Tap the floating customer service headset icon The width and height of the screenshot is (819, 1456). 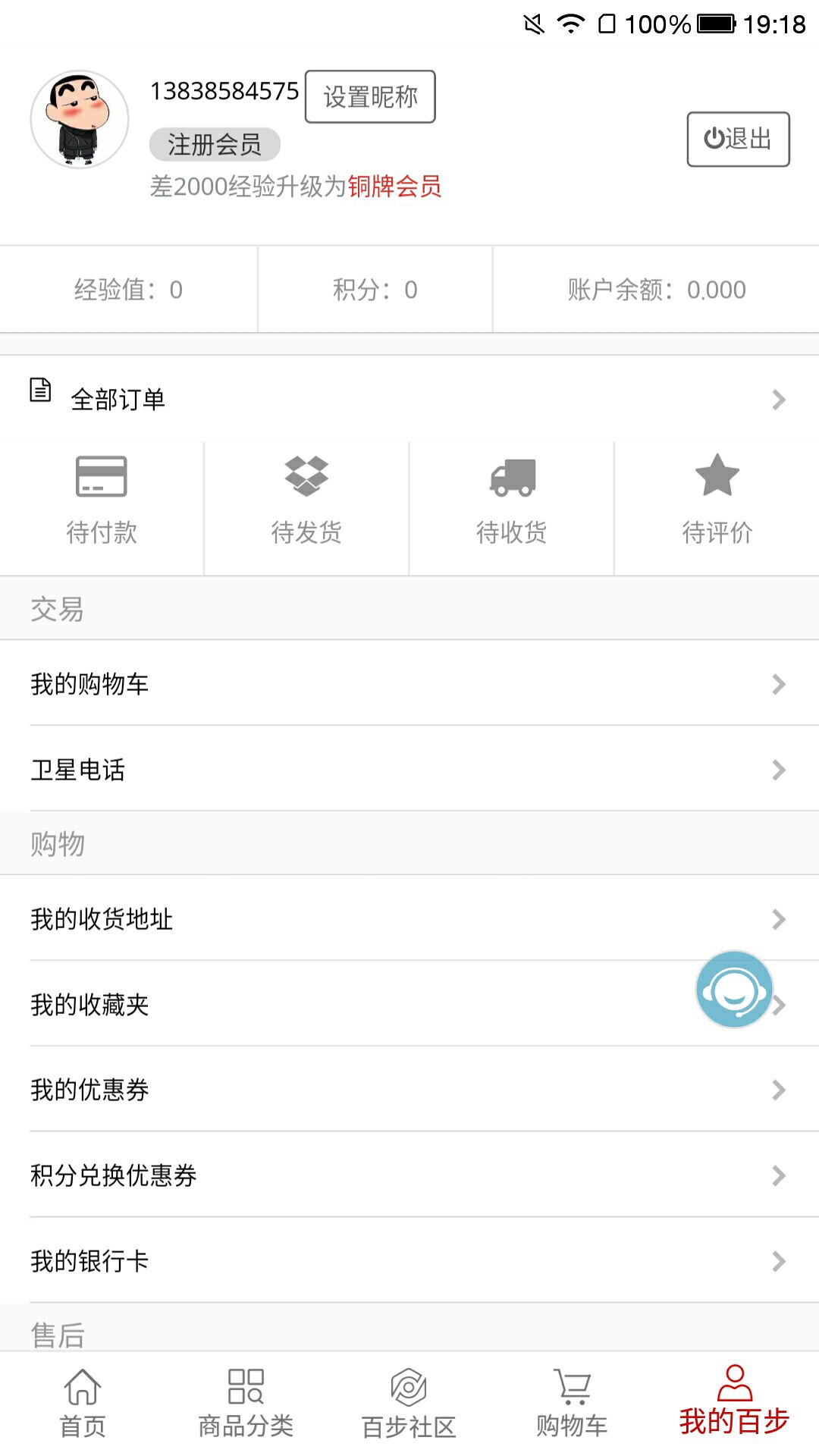click(733, 990)
